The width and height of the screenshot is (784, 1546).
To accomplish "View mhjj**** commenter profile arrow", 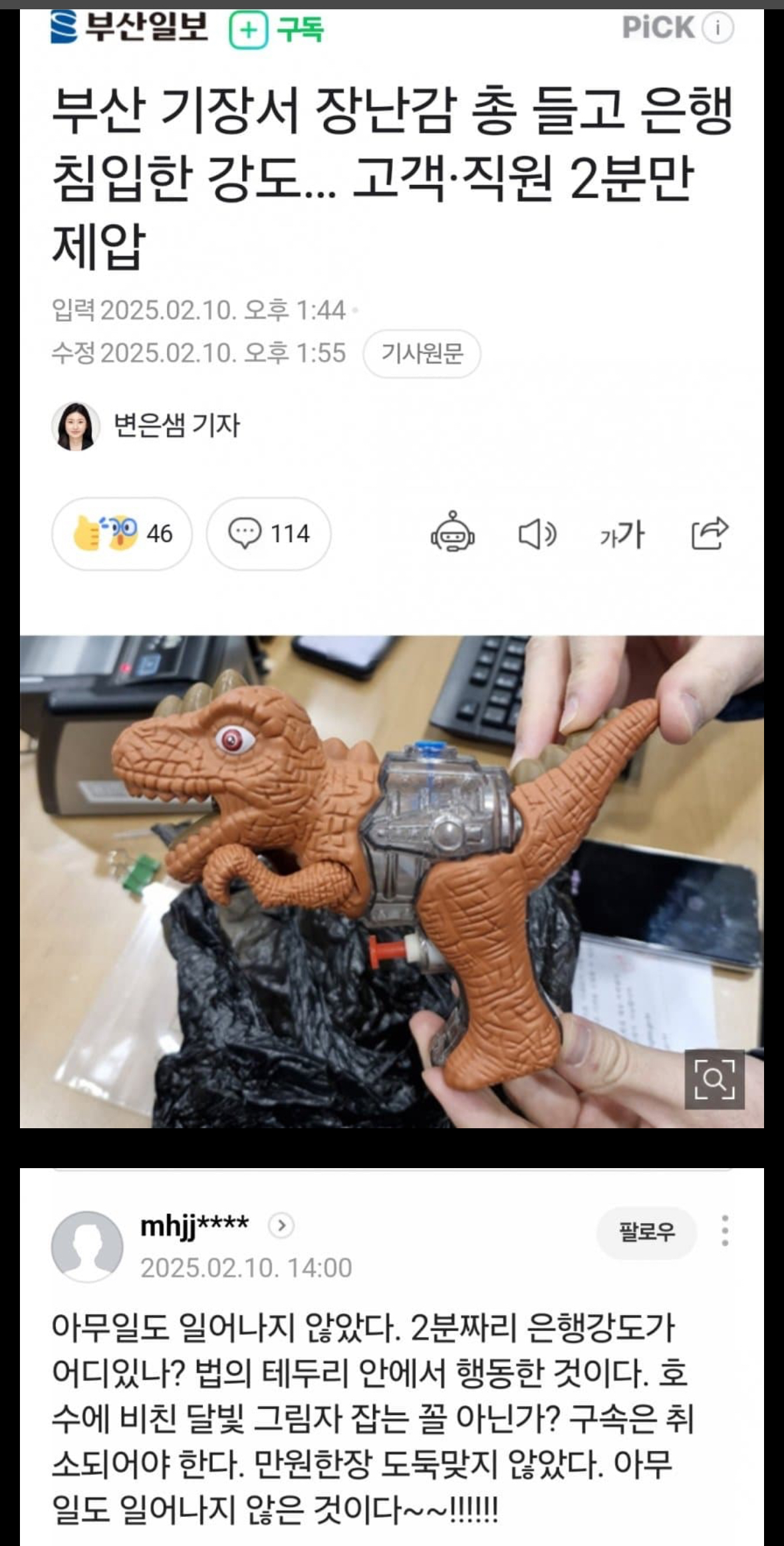I will [281, 1225].
